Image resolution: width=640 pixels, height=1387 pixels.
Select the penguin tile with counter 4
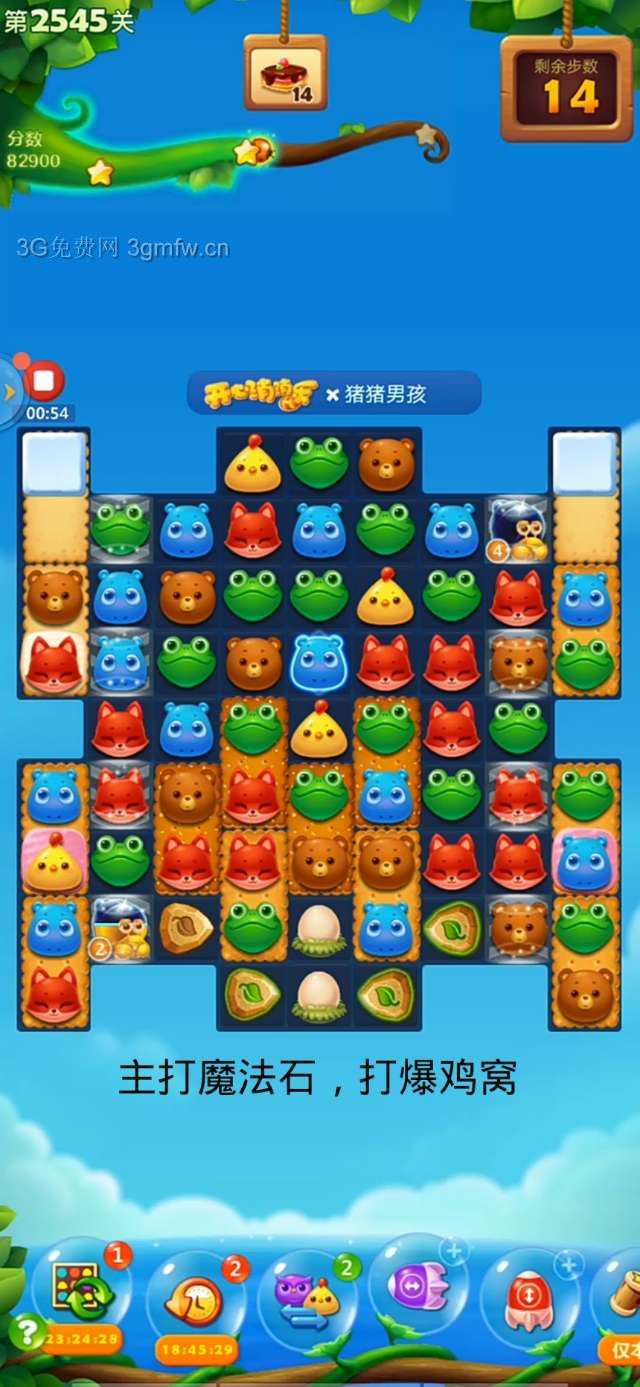tap(518, 530)
